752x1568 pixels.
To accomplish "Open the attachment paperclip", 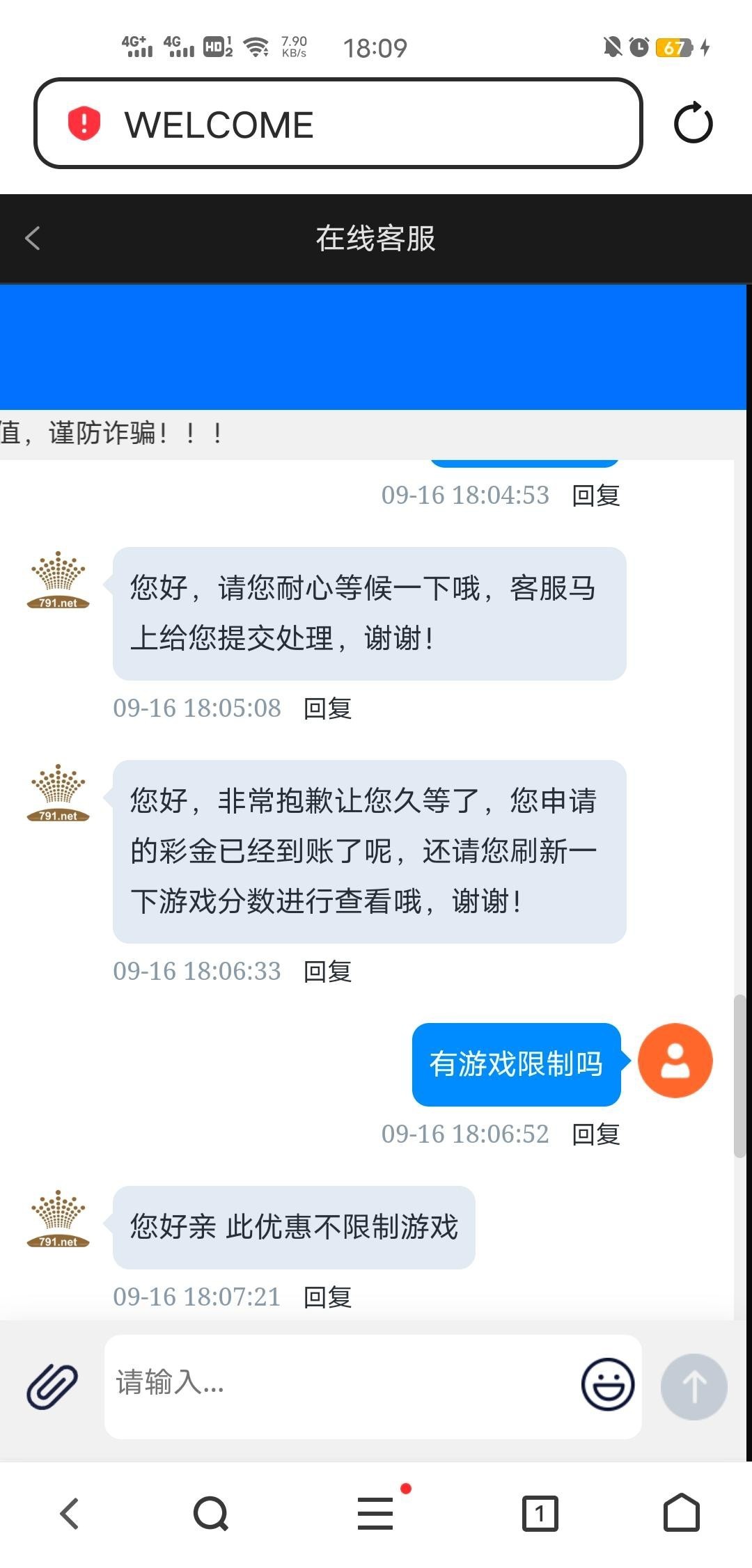I will (52, 1386).
